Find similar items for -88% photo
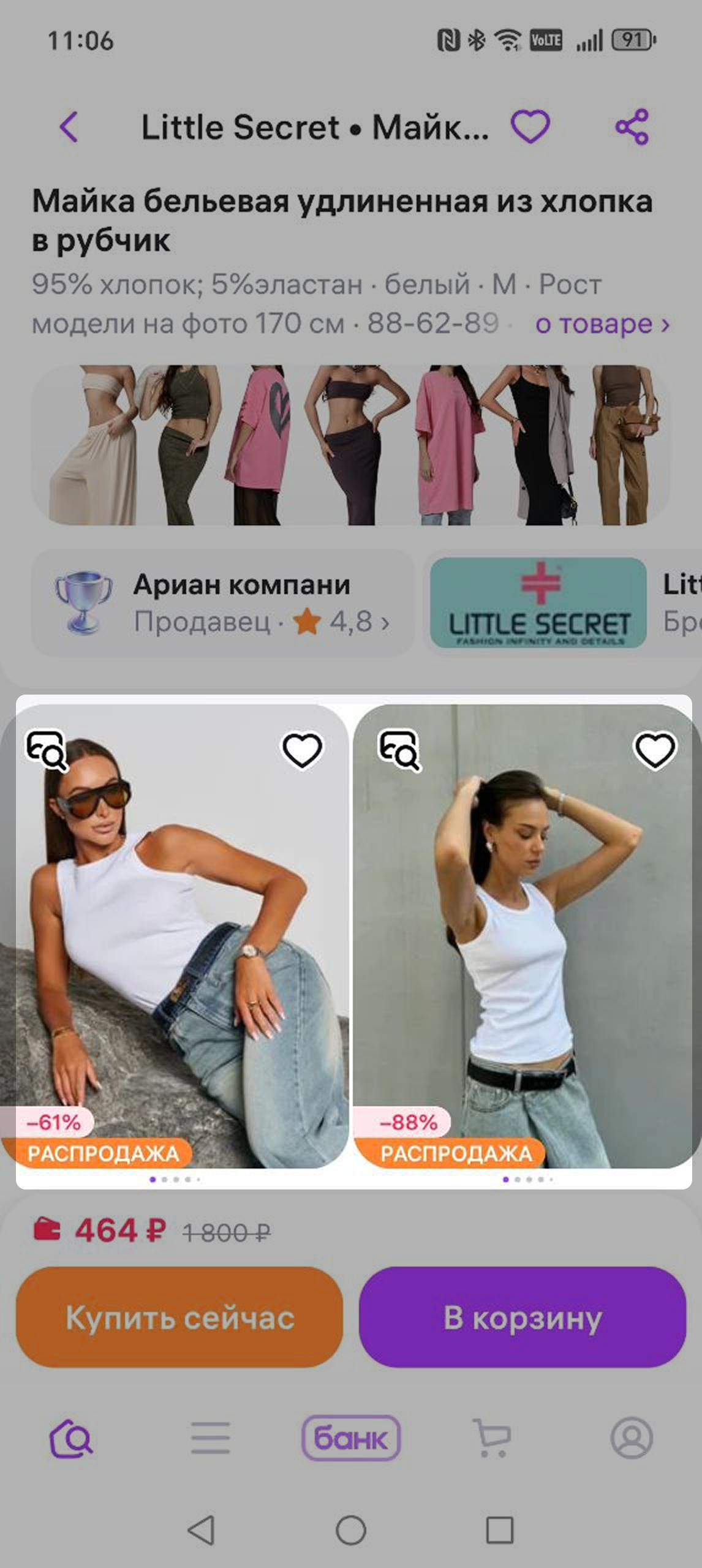This screenshot has width=702, height=1568. pyautogui.click(x=399, y=750)
